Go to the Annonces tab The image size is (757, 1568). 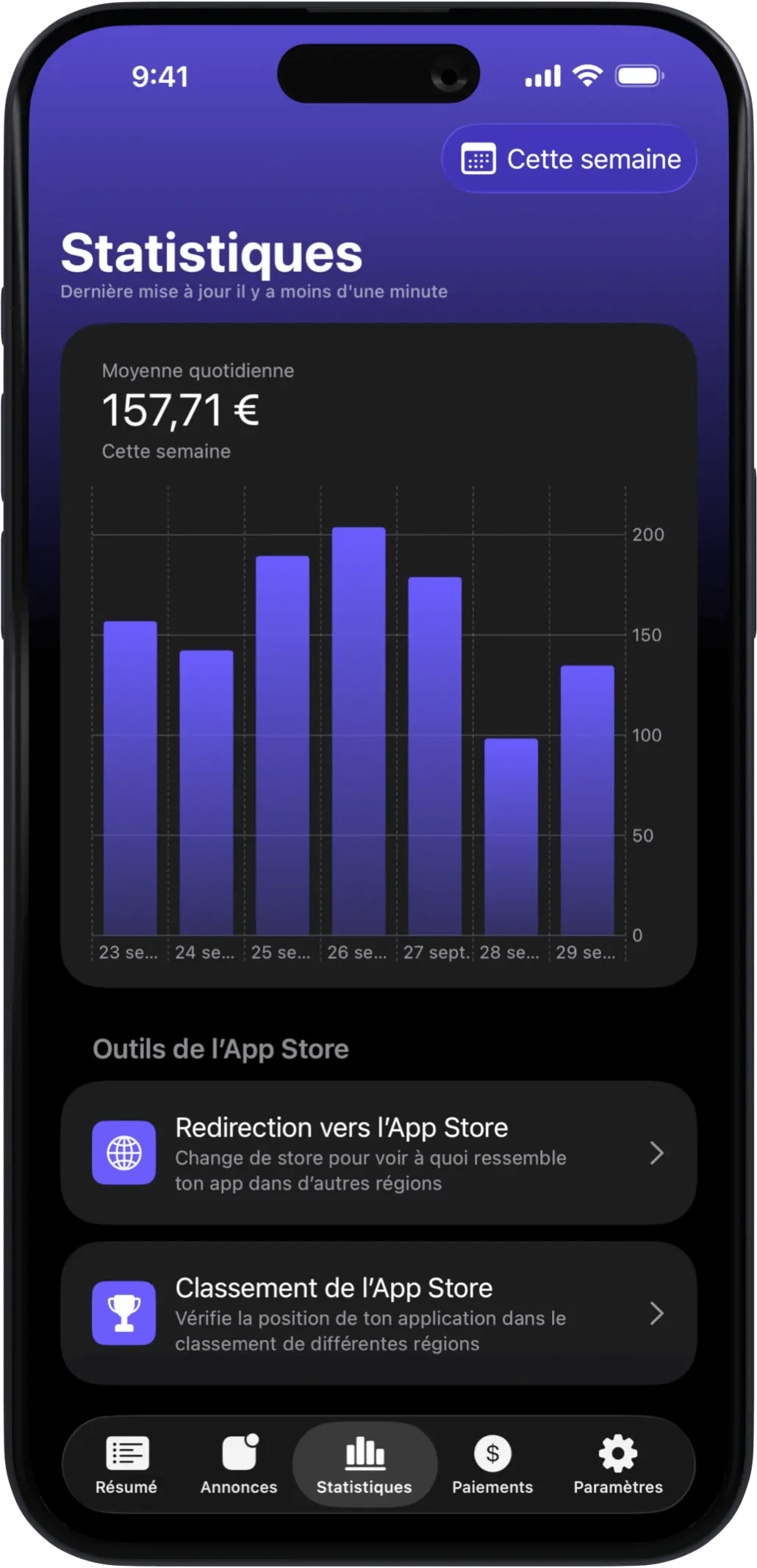click(x=239, y=1464)
